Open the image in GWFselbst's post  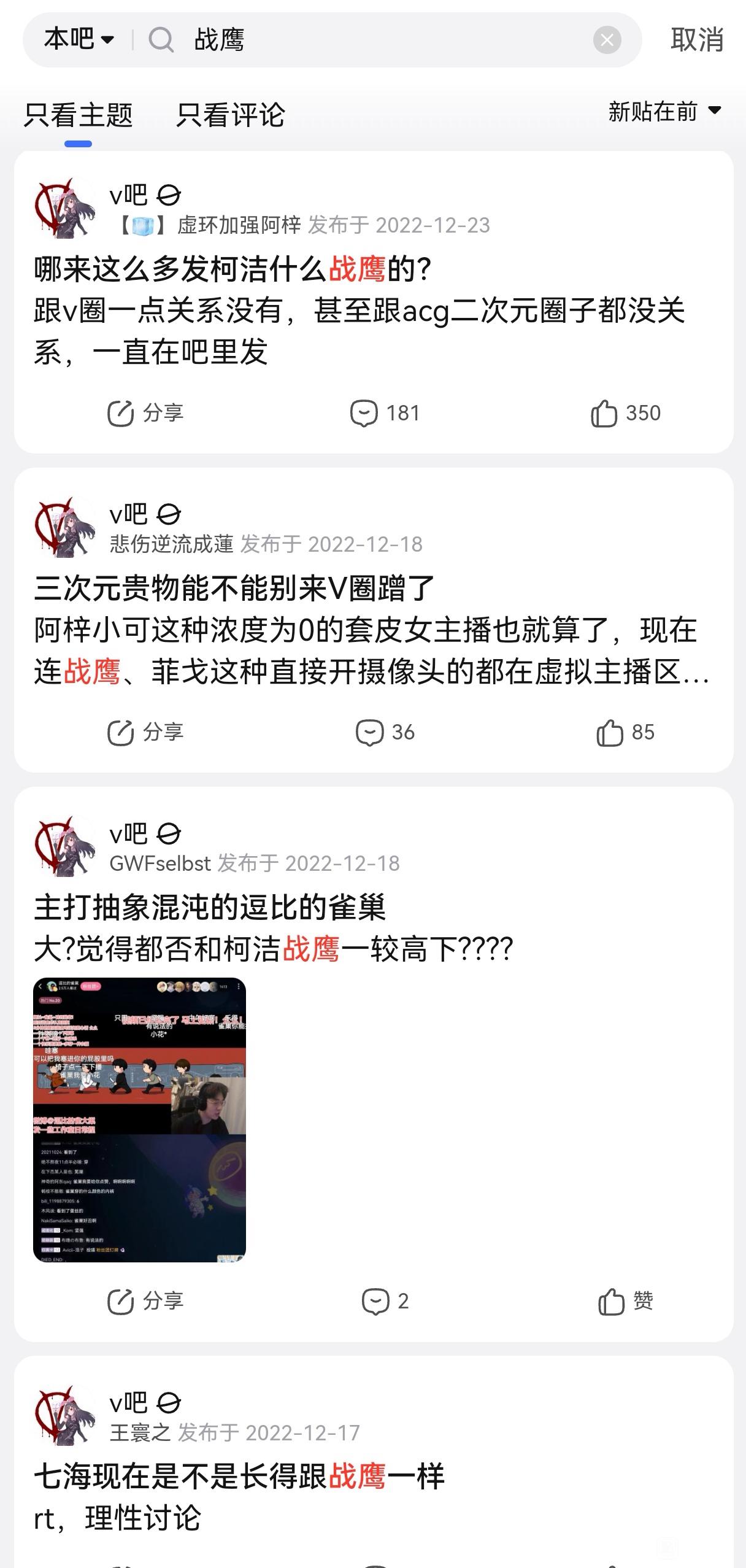click(x=139, y=1120)
